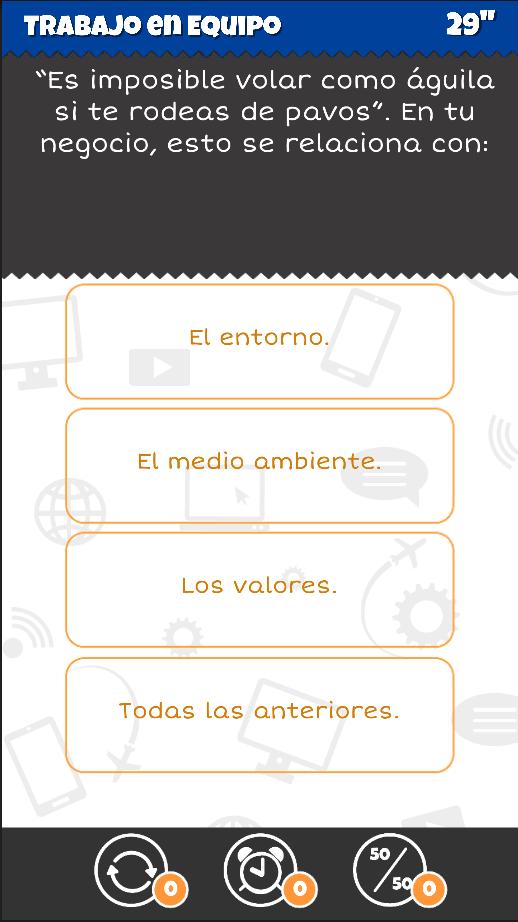This screenshot has height=922, width=518.
Task: Pick the answer 'Los valores.'
Action: [259, 590]
